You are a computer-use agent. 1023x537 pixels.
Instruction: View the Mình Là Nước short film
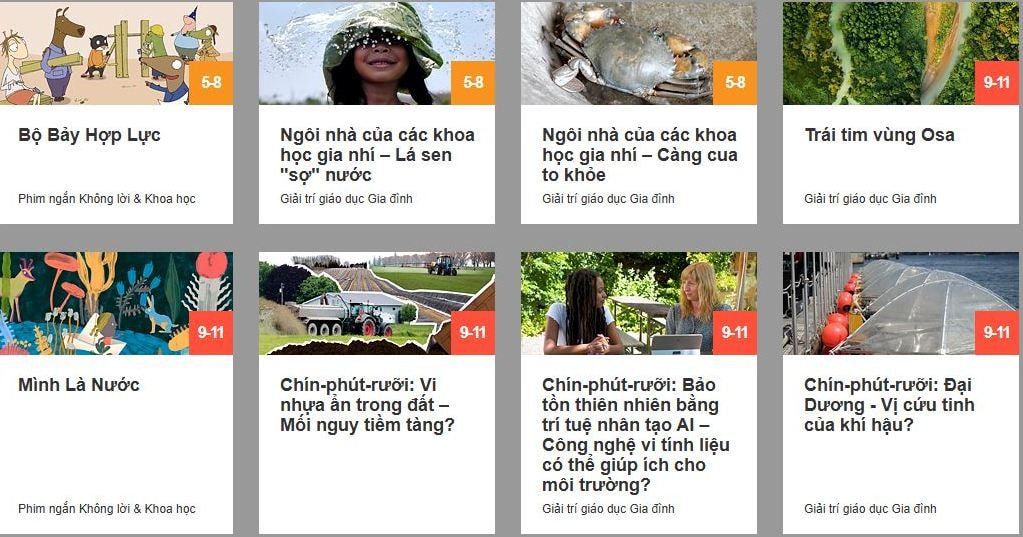(x=79, y=385)
